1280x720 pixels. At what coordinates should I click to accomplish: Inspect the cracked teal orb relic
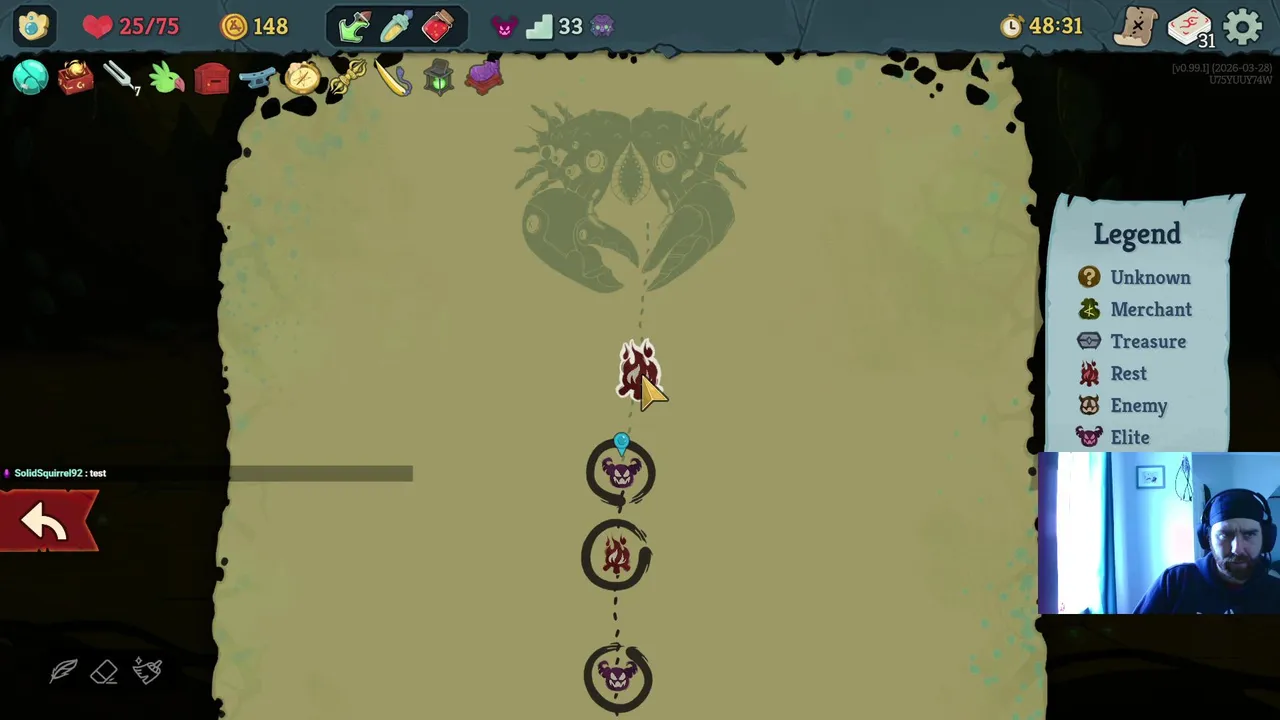coord(30,78)
